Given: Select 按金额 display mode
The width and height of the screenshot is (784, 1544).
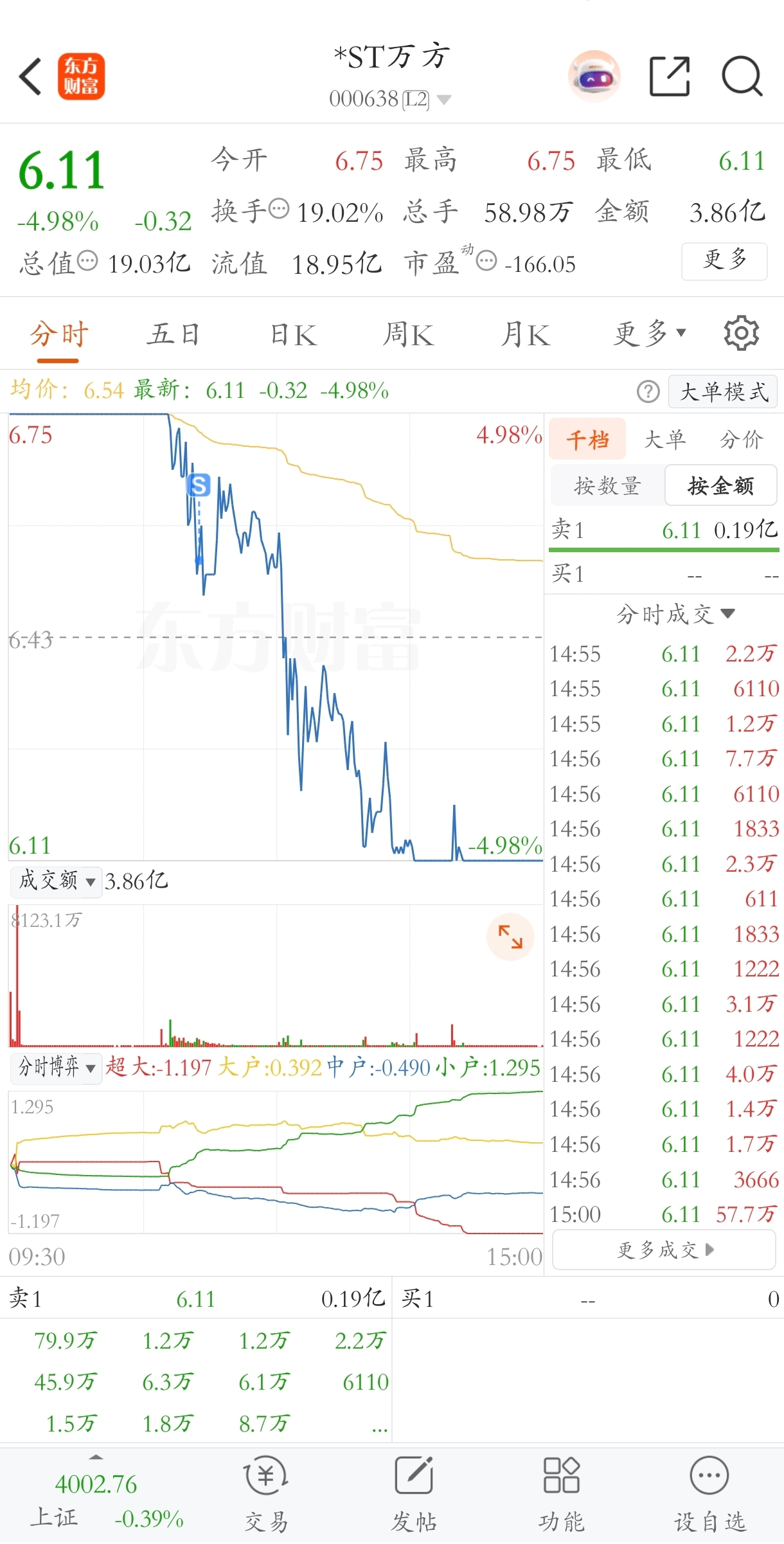Looking at the screenshot, I should [x=720, y=486].
